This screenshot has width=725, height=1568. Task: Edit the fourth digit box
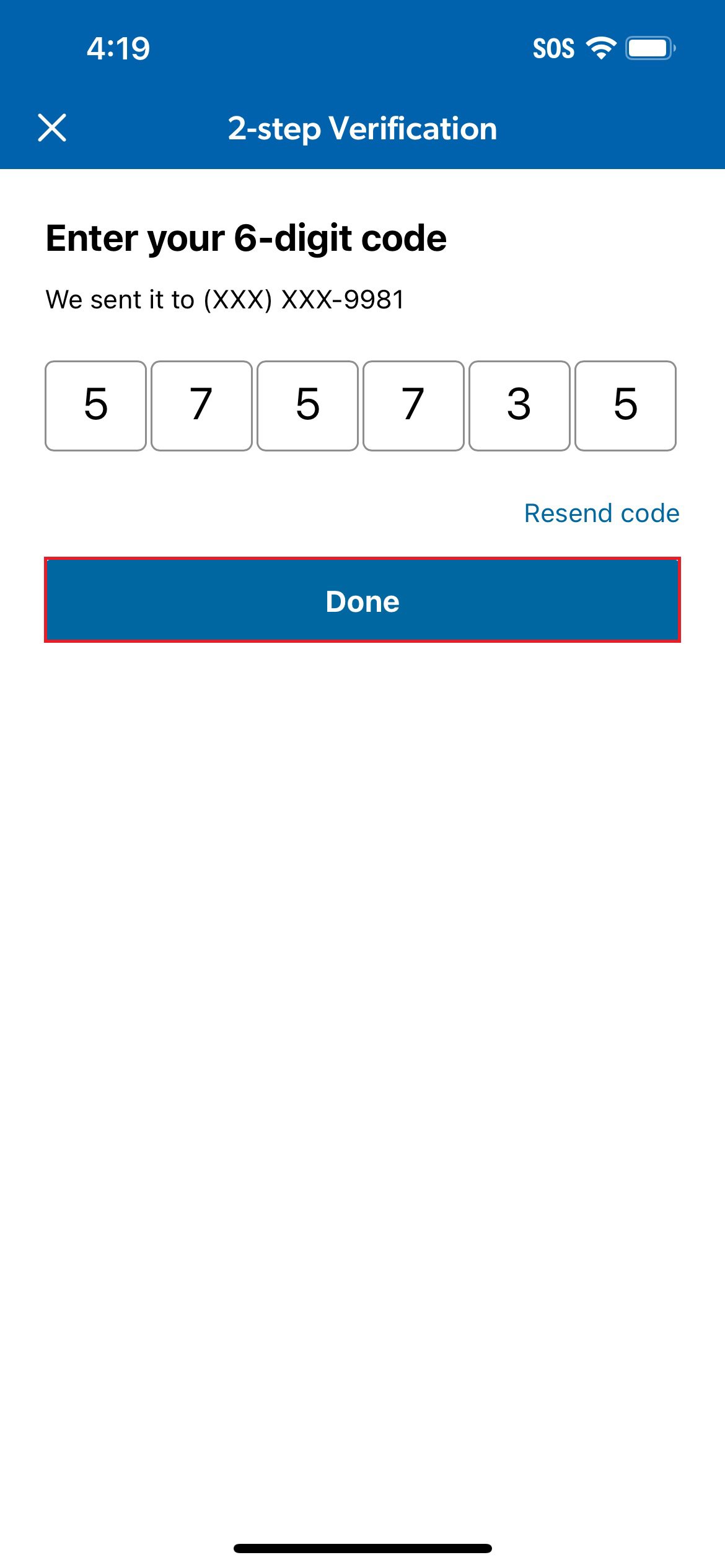pyautogui.click(x=414, y=406)
